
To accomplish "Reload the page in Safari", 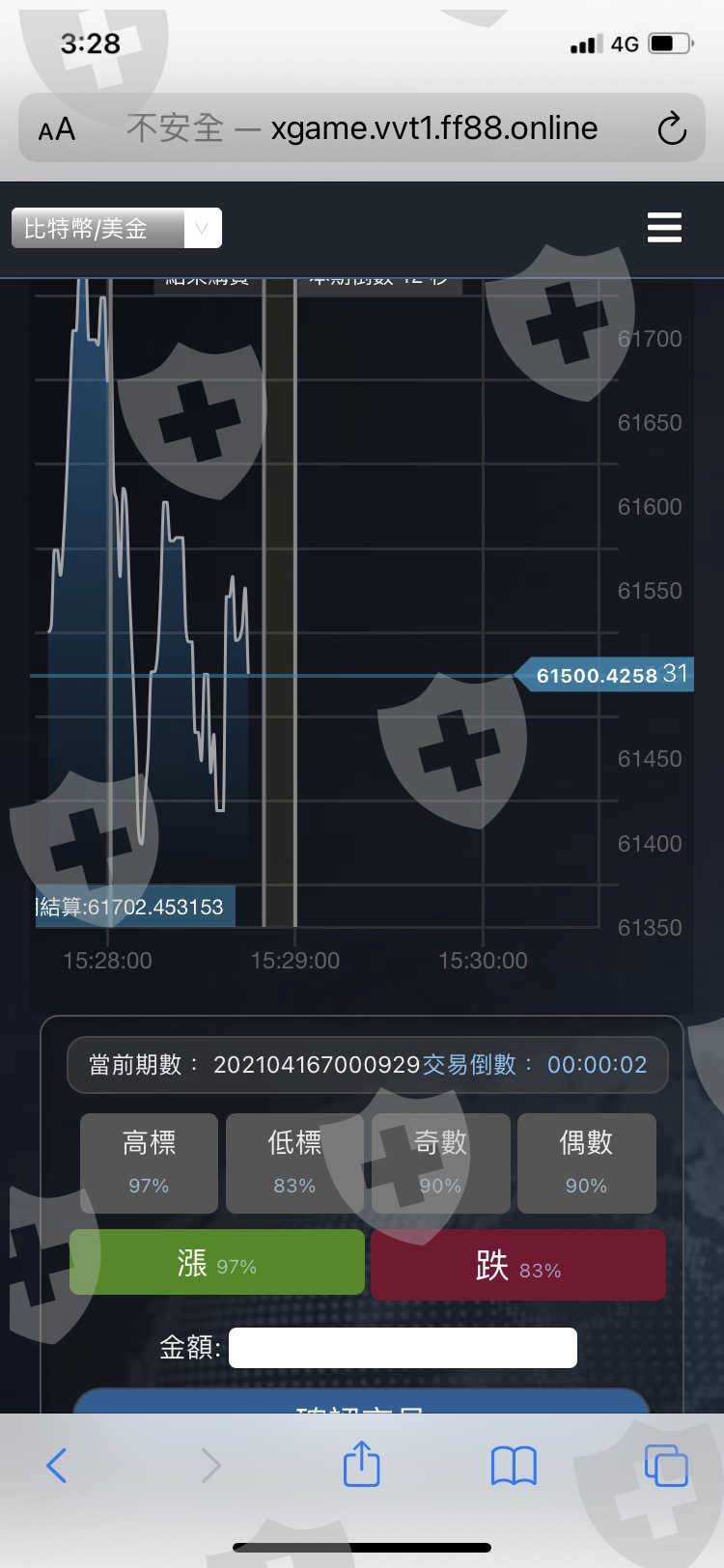I will pos(671,128).
